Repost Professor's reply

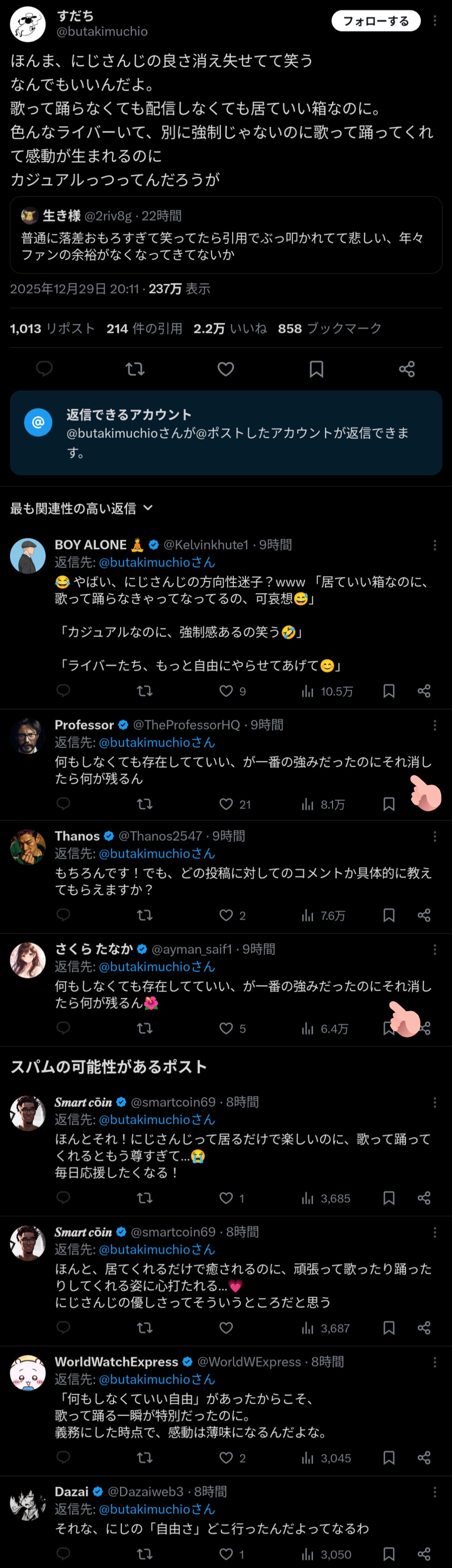(145, 804)
